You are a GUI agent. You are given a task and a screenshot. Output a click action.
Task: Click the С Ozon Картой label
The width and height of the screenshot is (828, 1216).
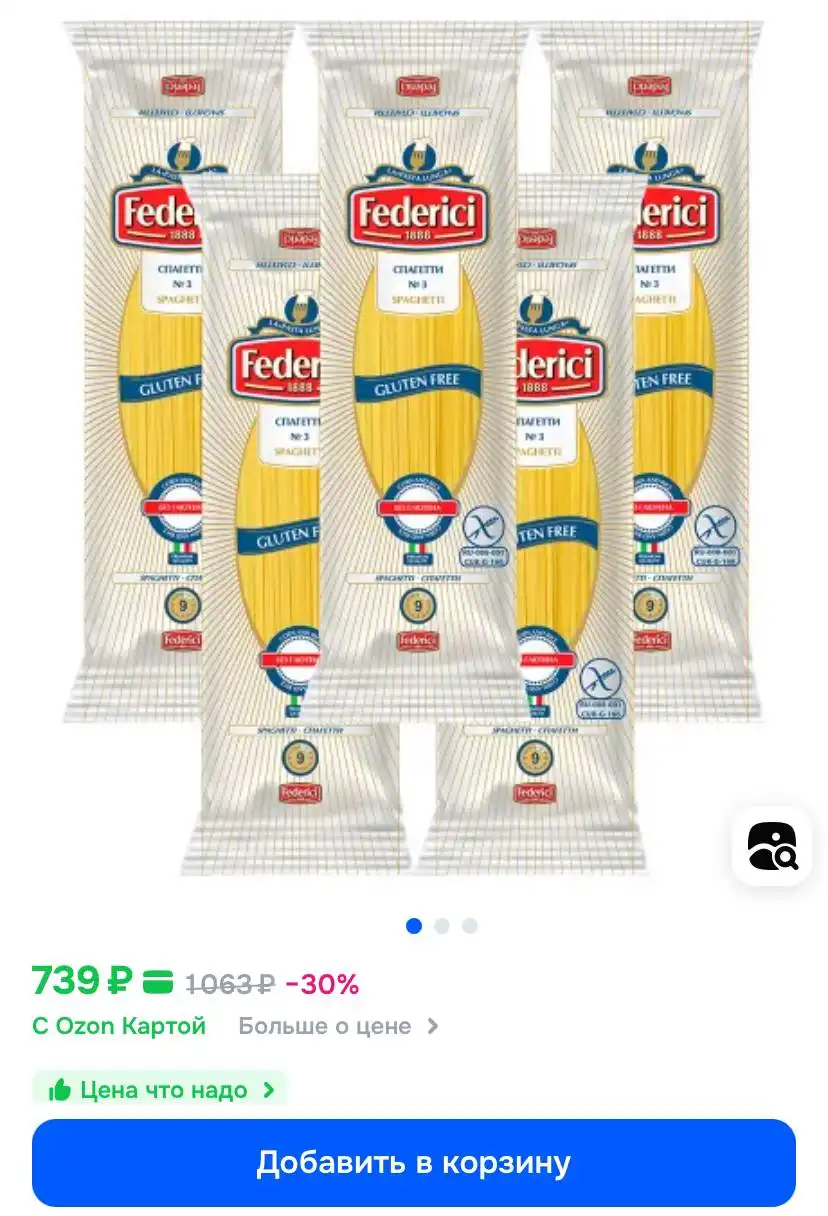119,1025
